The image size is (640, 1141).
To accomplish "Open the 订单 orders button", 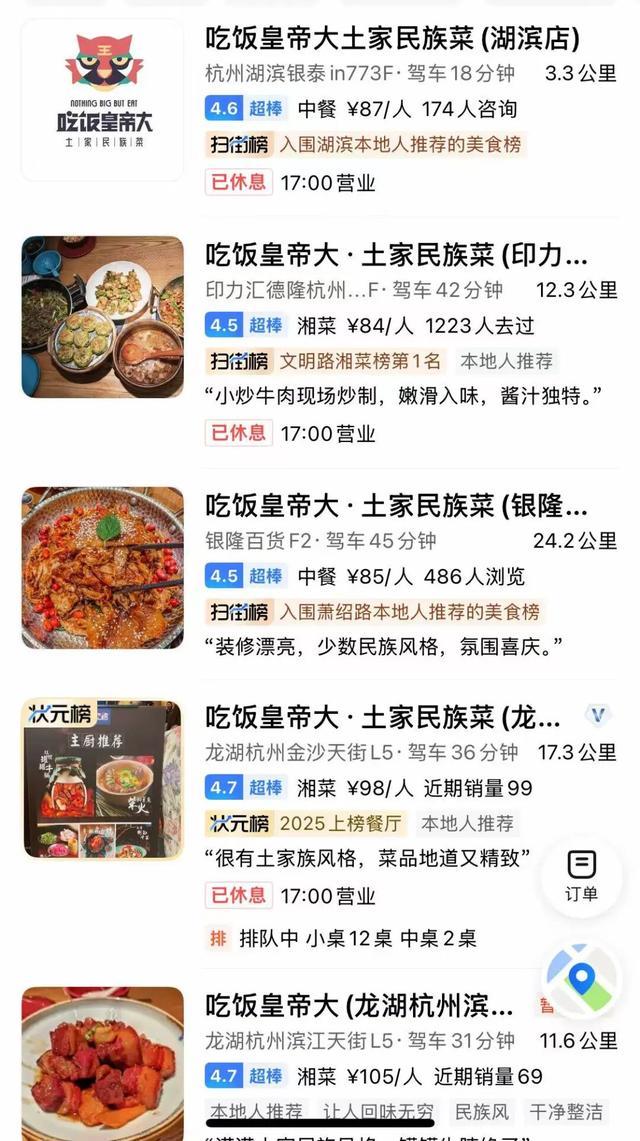I will [581, 876].
